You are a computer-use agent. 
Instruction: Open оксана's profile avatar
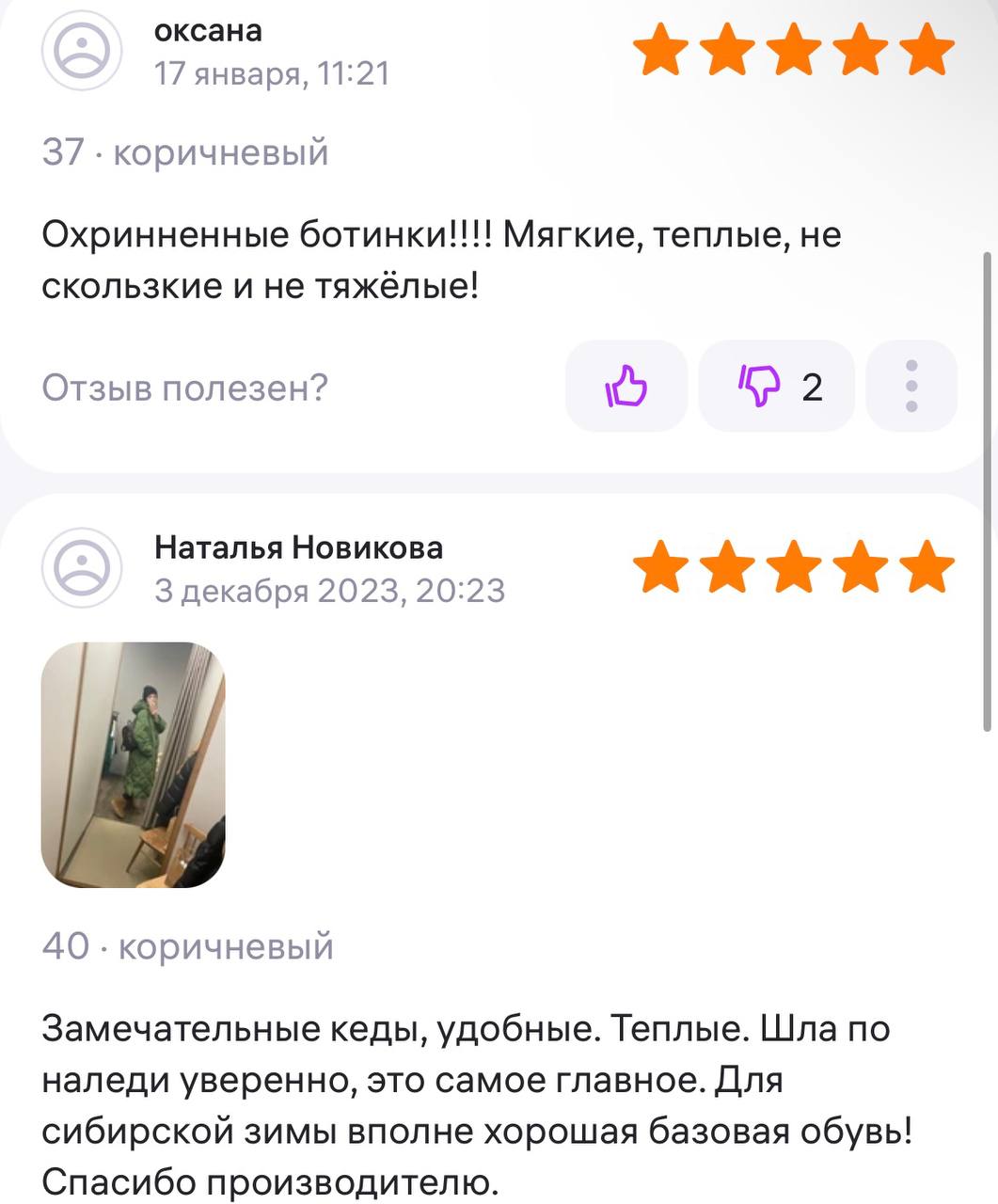pos(82,52)
